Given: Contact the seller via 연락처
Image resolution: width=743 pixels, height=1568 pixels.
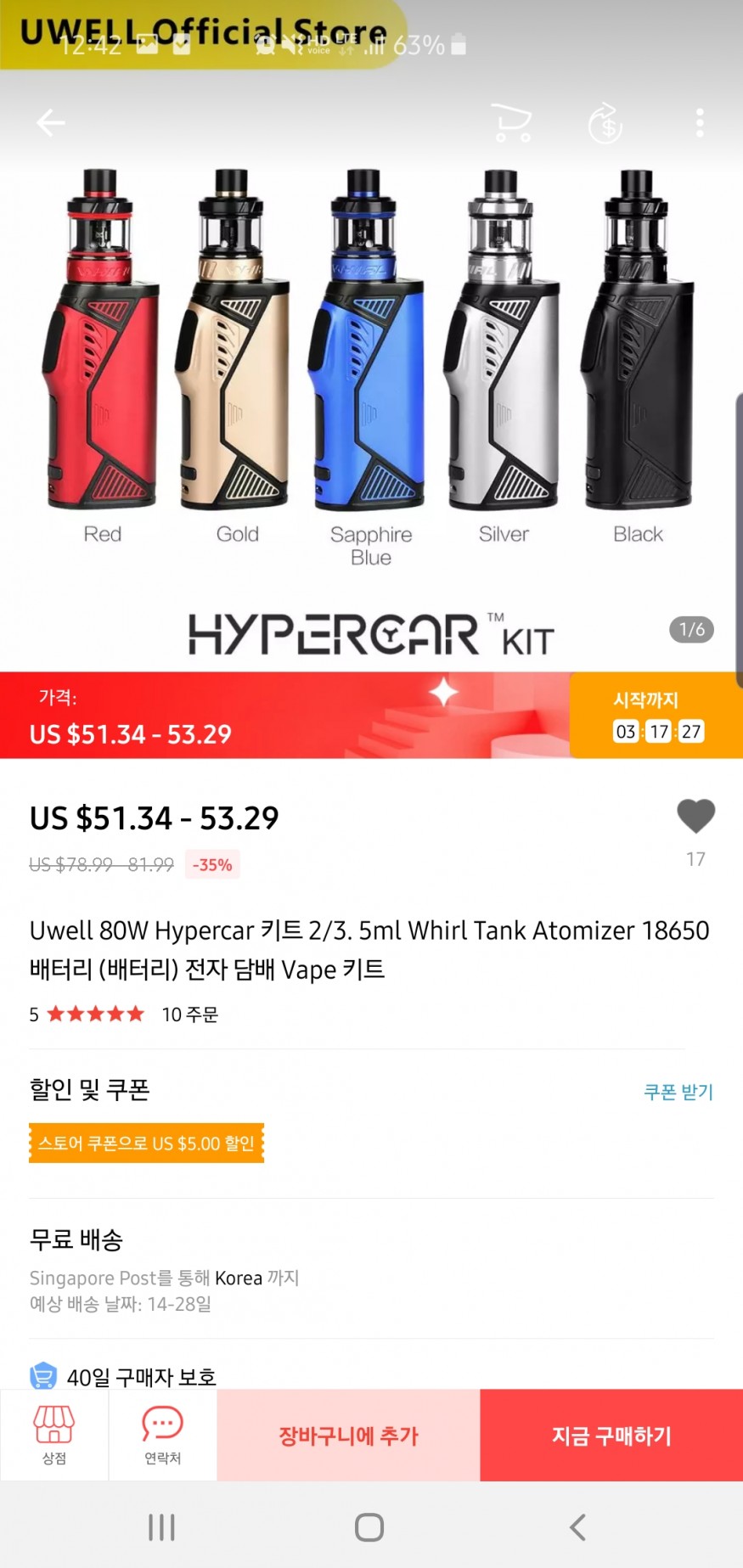Looking at the screenshot, I should coord(162,1435).
